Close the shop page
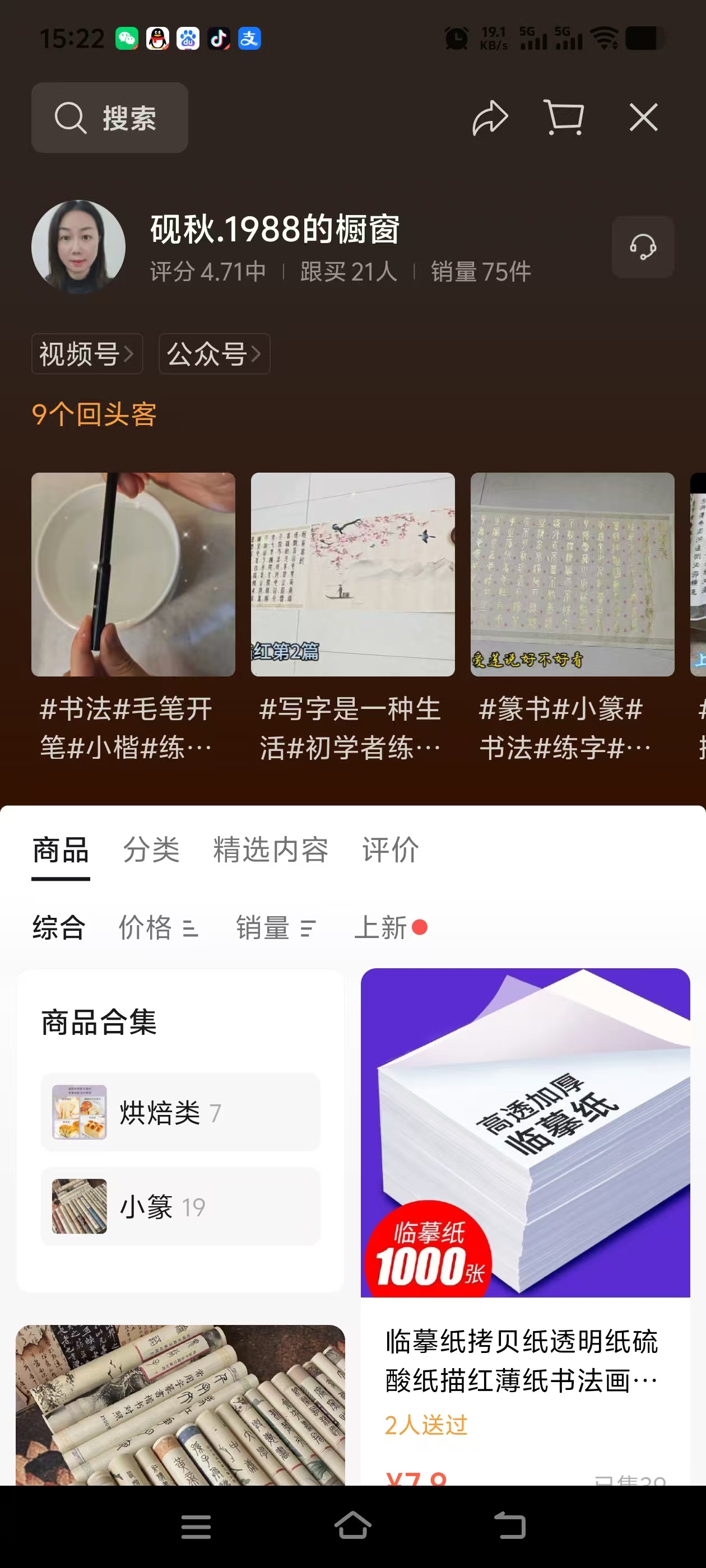 (x=643, y=118)
